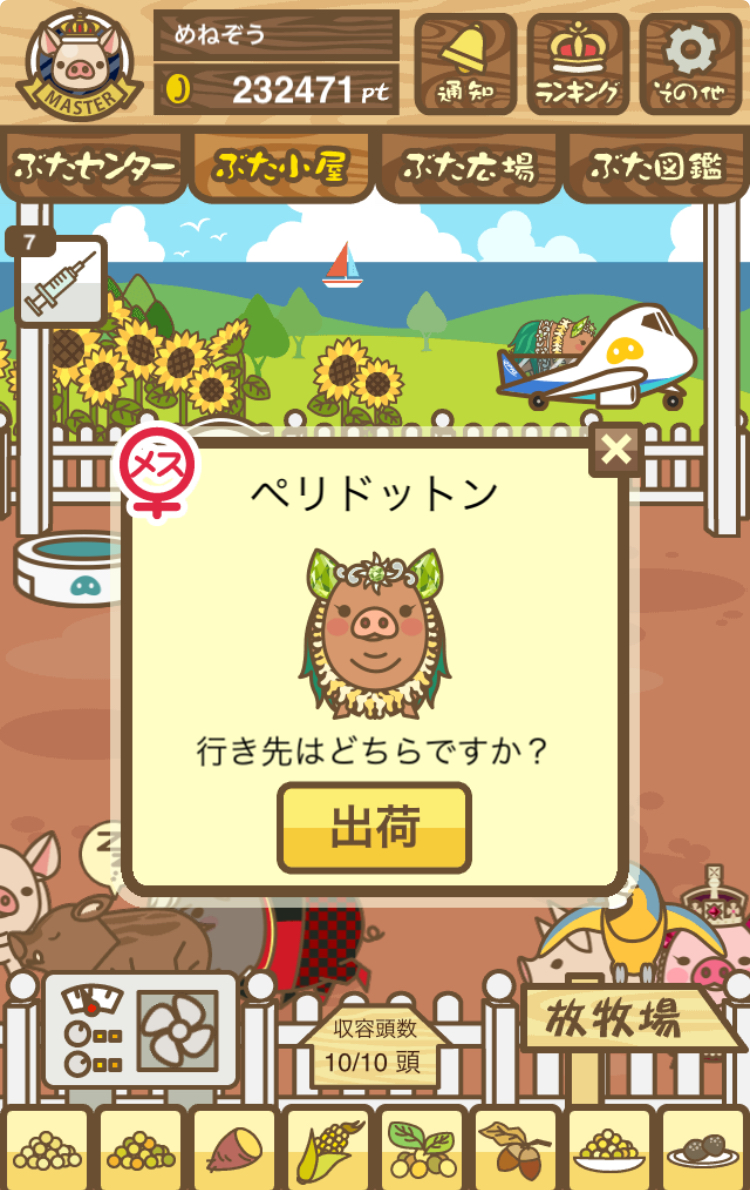Open the ランキング crown
Image resolution: width=750 pixels, height=1190 pixels.
click(577, 64)
